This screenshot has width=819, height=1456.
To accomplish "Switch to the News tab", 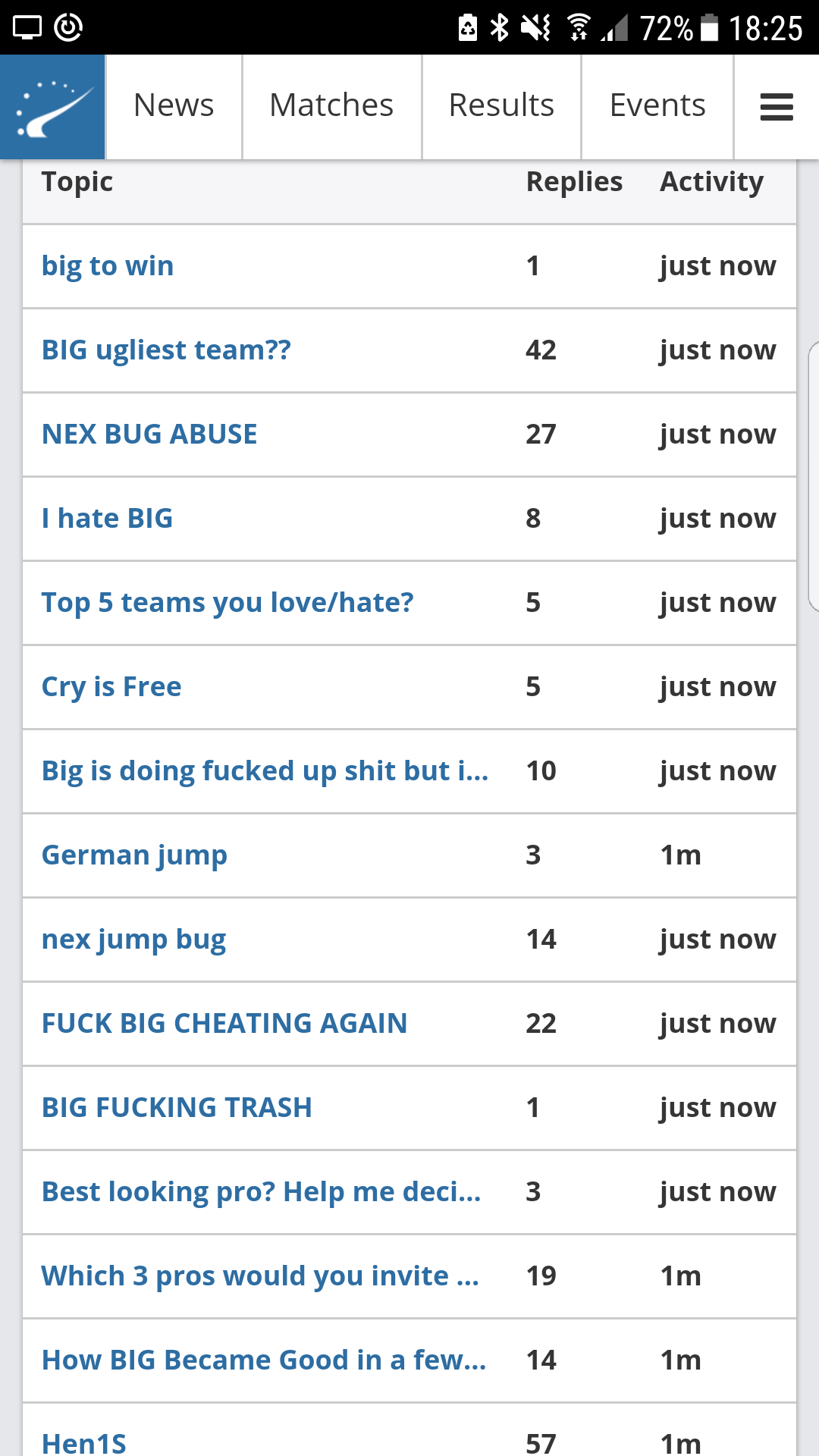I will 174,105.
